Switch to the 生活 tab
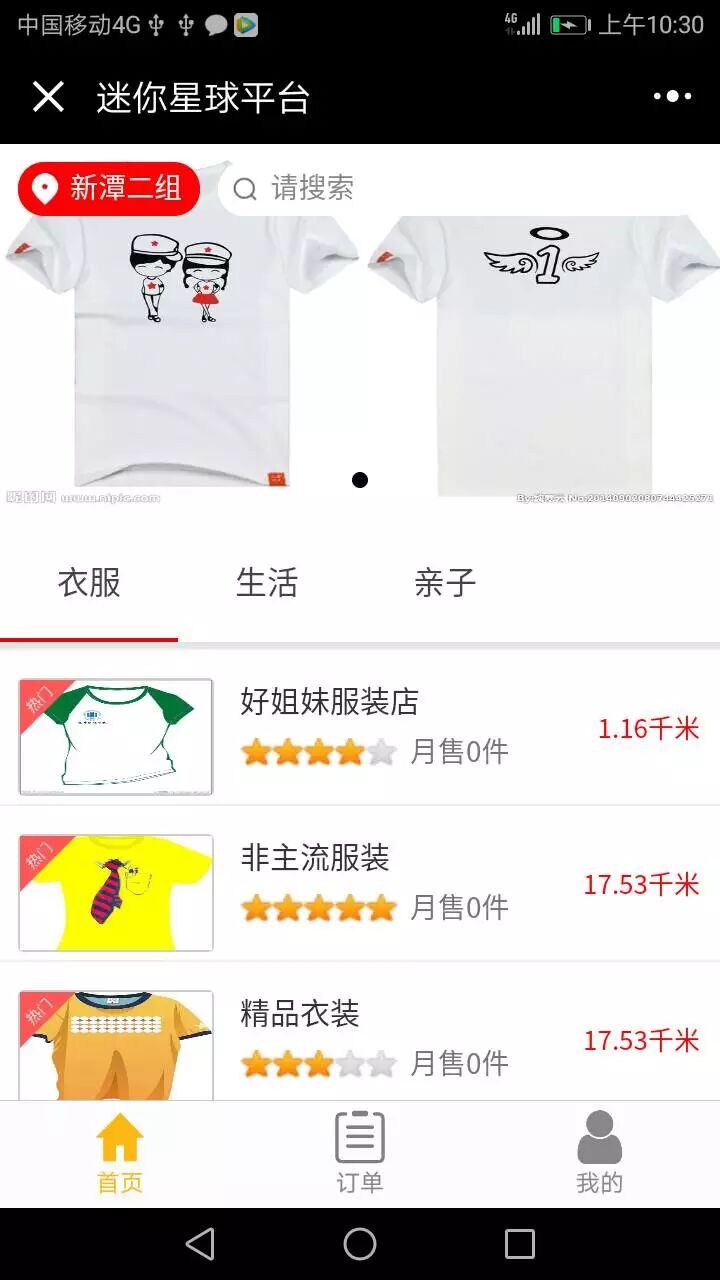The width and height of the screenshot is (720, 1280). 267,583
